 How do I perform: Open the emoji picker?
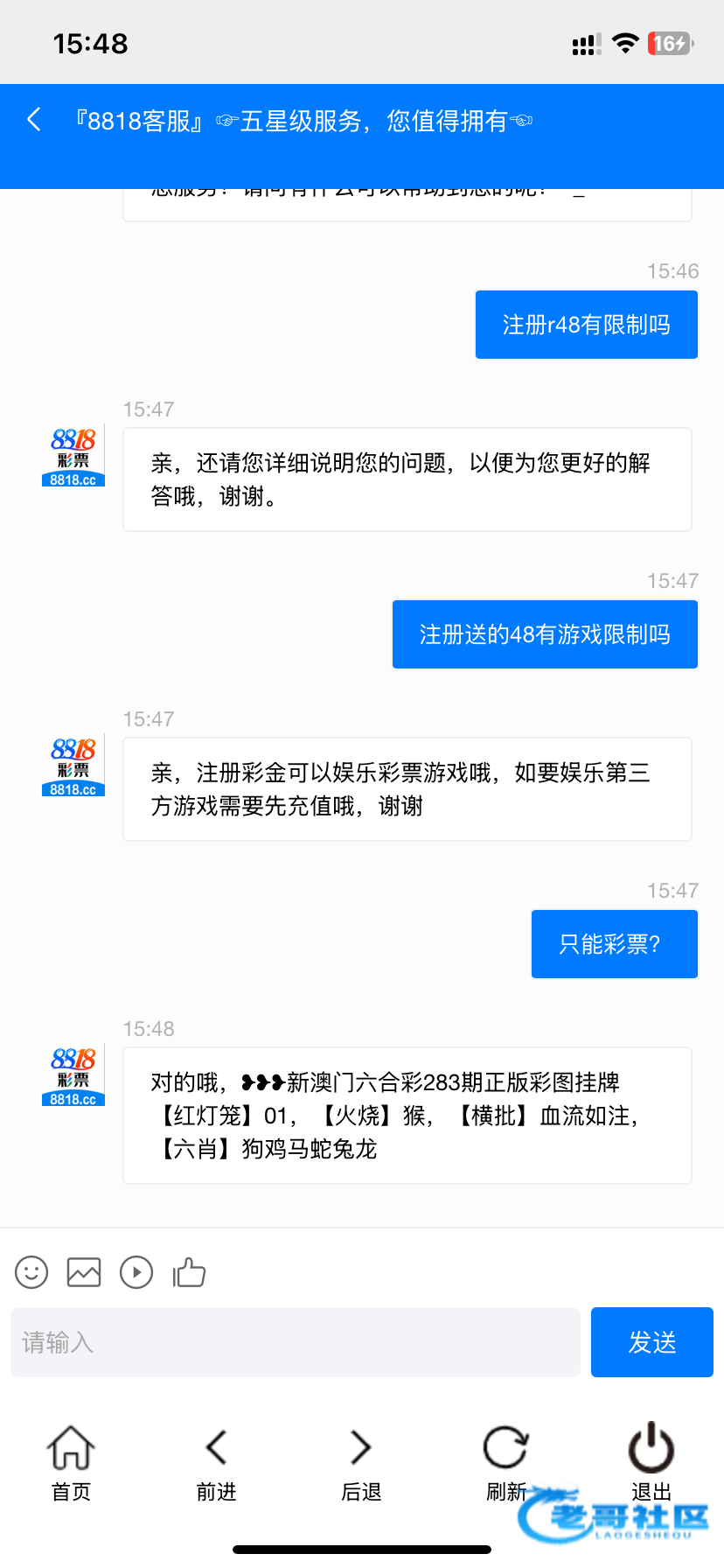click(x=31, y=1272)
